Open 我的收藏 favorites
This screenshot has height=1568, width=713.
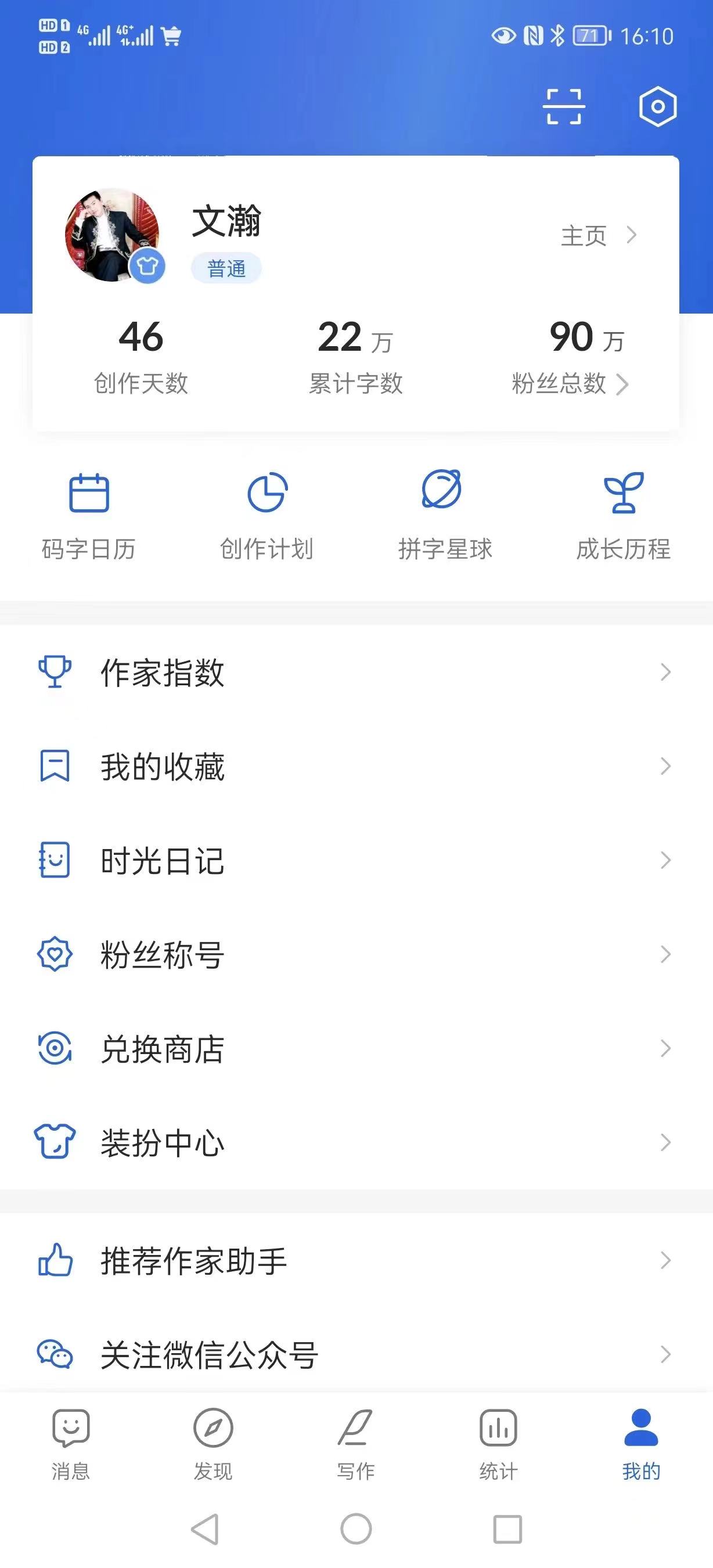356,767
